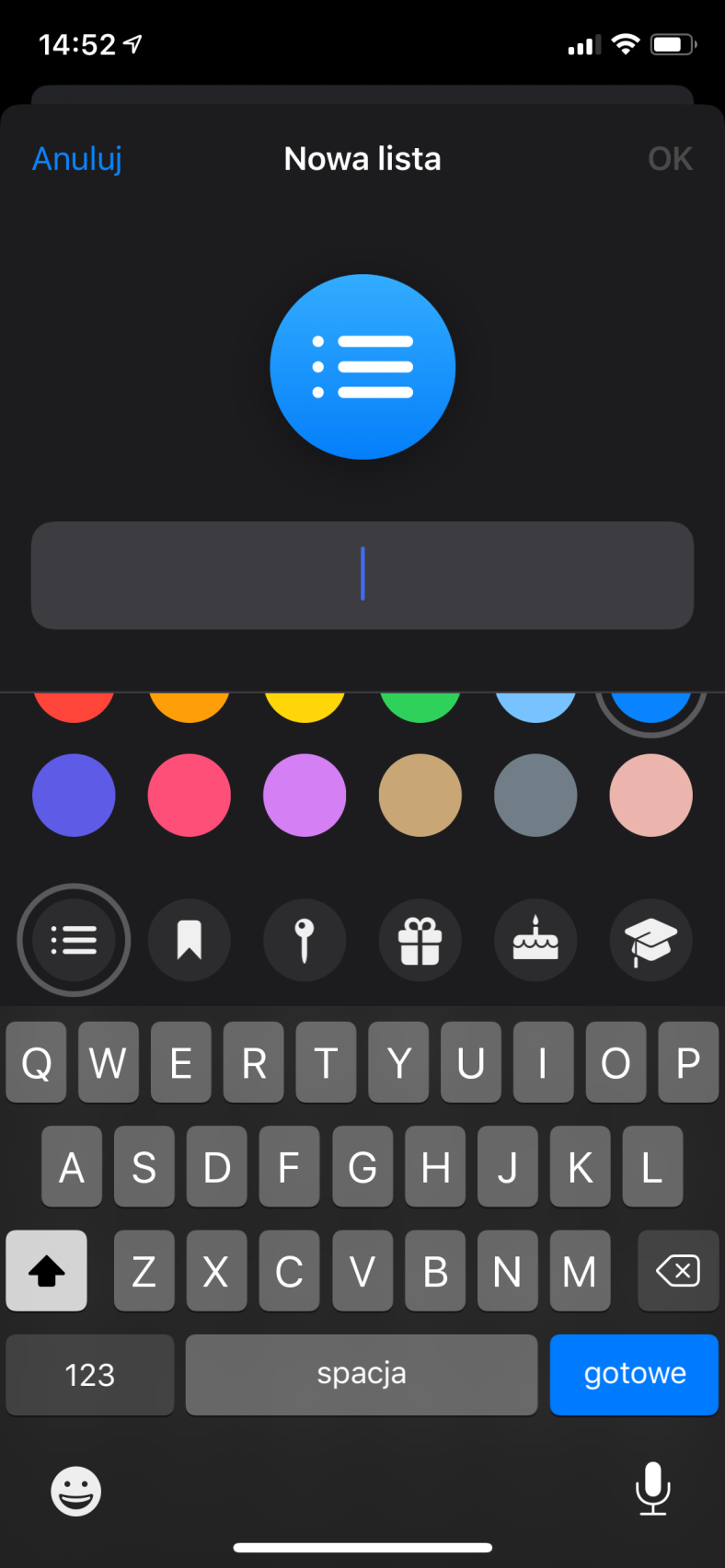This screenshot has height=1568, width=725.
Task: Tap the backspace key
Action: click(x=678, y=1270)
